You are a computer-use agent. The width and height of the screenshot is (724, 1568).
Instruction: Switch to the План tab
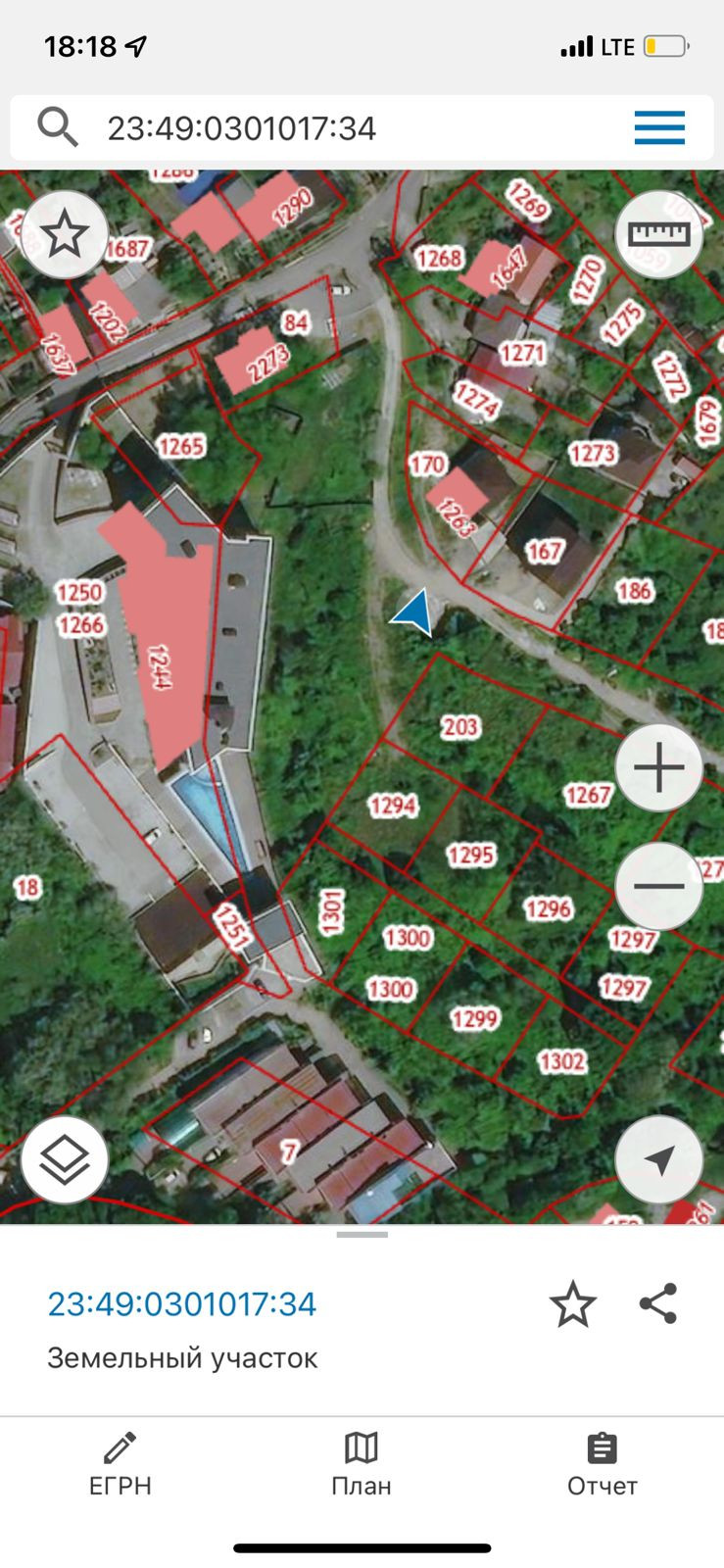(362, 1465)
